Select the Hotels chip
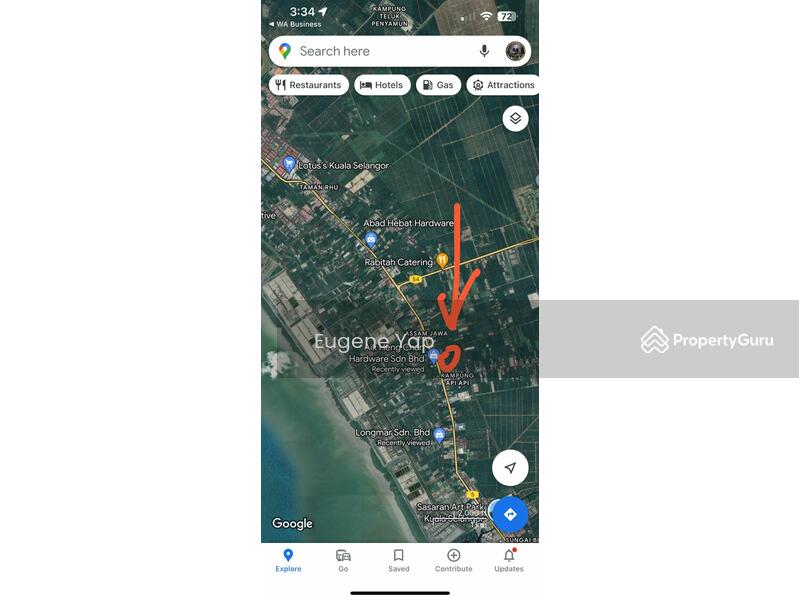 tap(382, 85)
